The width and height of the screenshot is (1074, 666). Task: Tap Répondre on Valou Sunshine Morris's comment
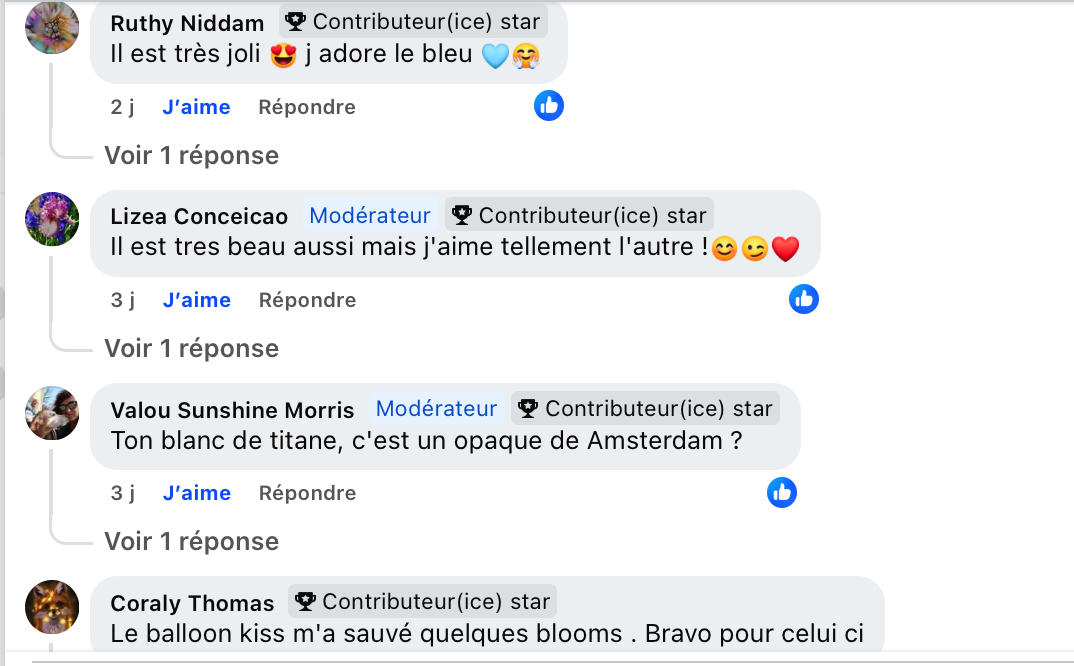[x=307, y=493]
